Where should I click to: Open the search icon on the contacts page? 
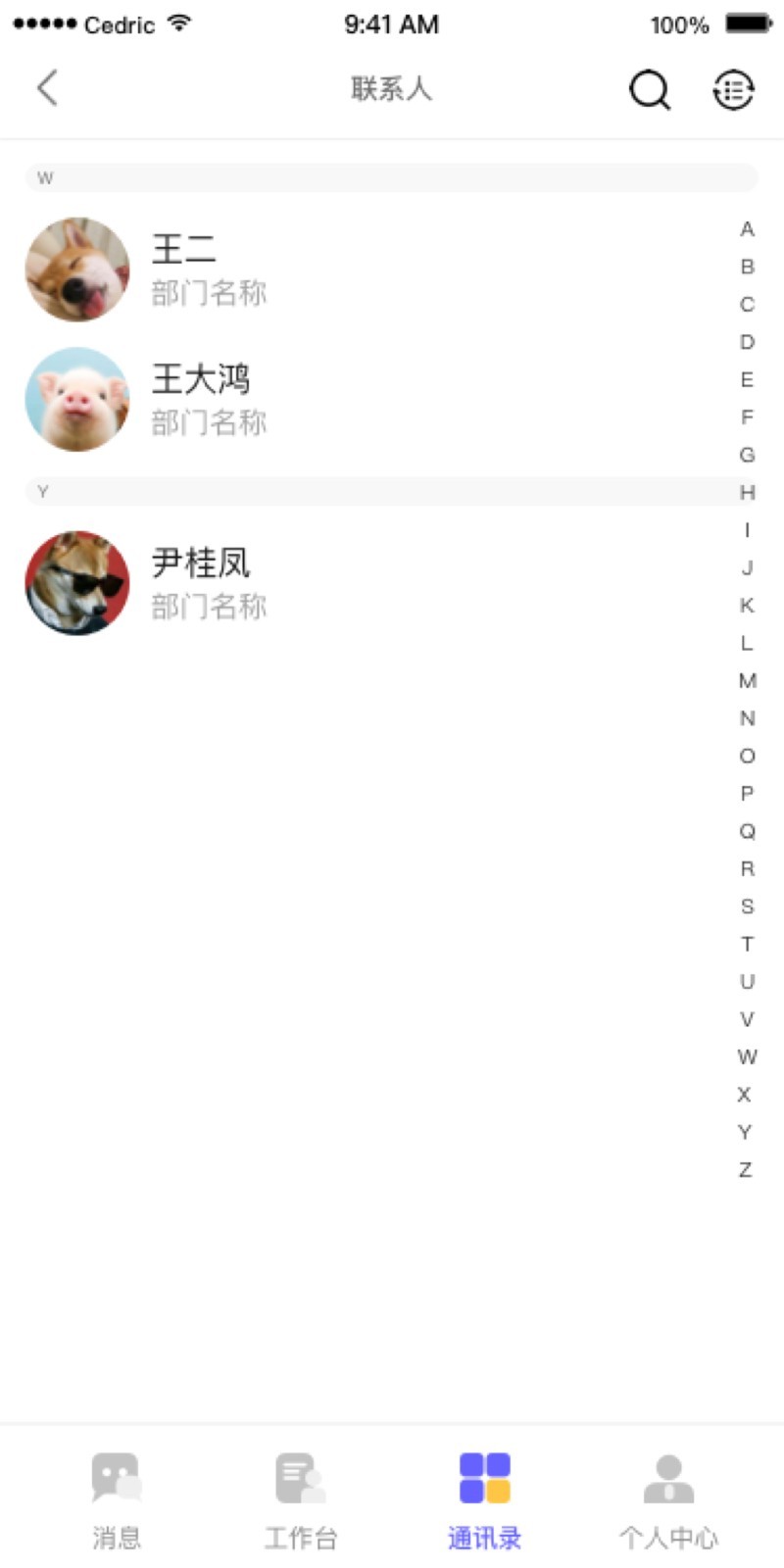[x=647, y=90]
